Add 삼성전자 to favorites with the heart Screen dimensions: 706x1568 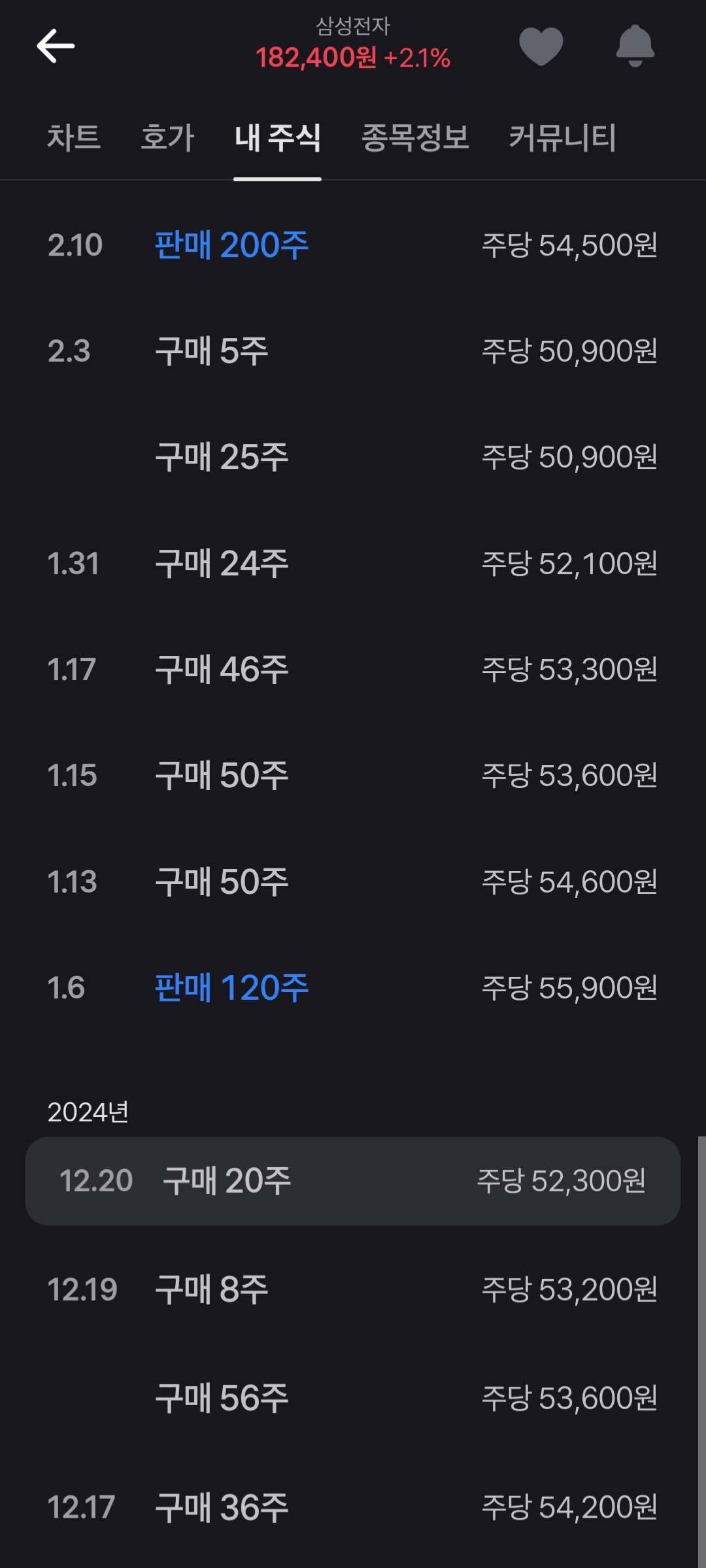tap(541, 46)
